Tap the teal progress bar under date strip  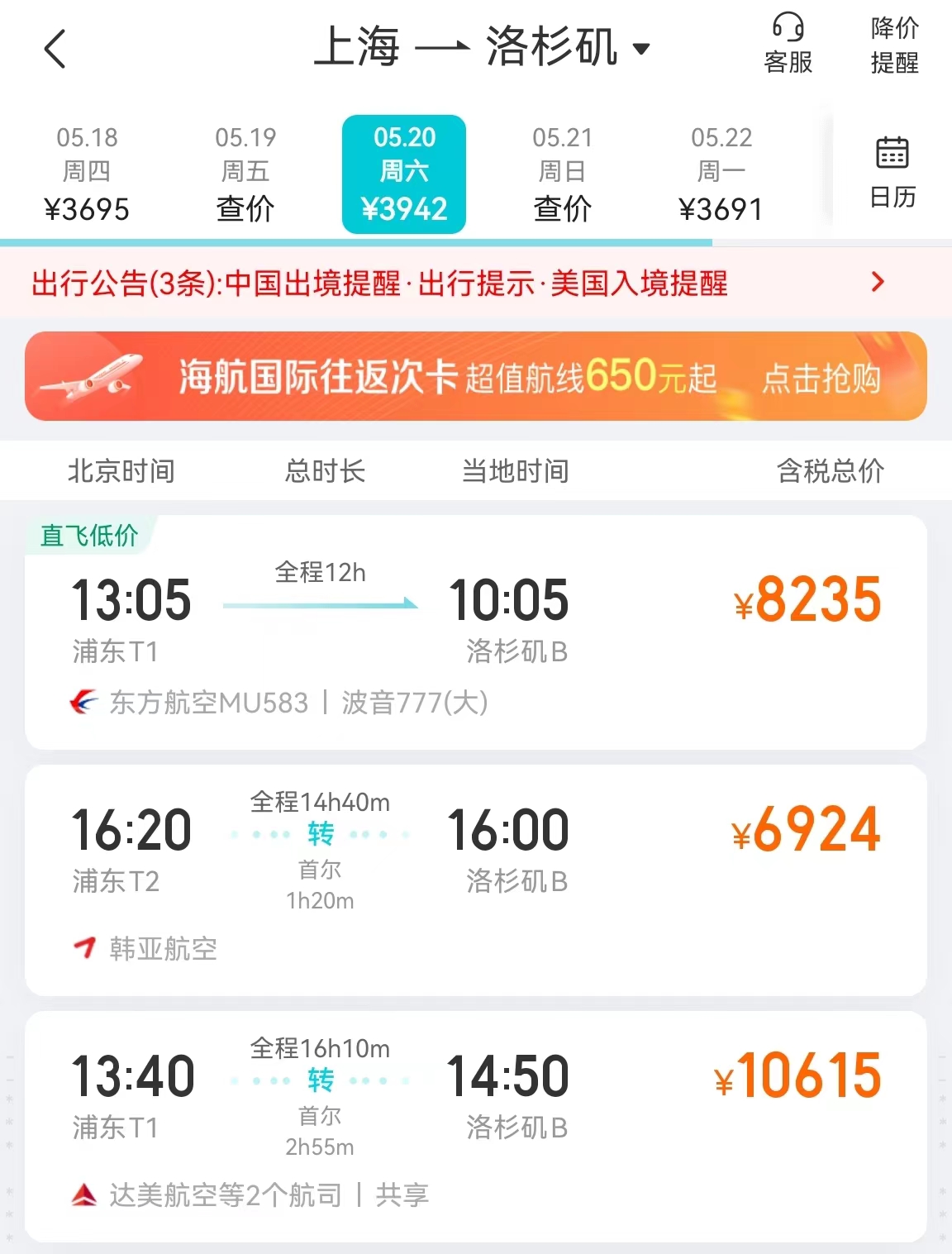355,240
